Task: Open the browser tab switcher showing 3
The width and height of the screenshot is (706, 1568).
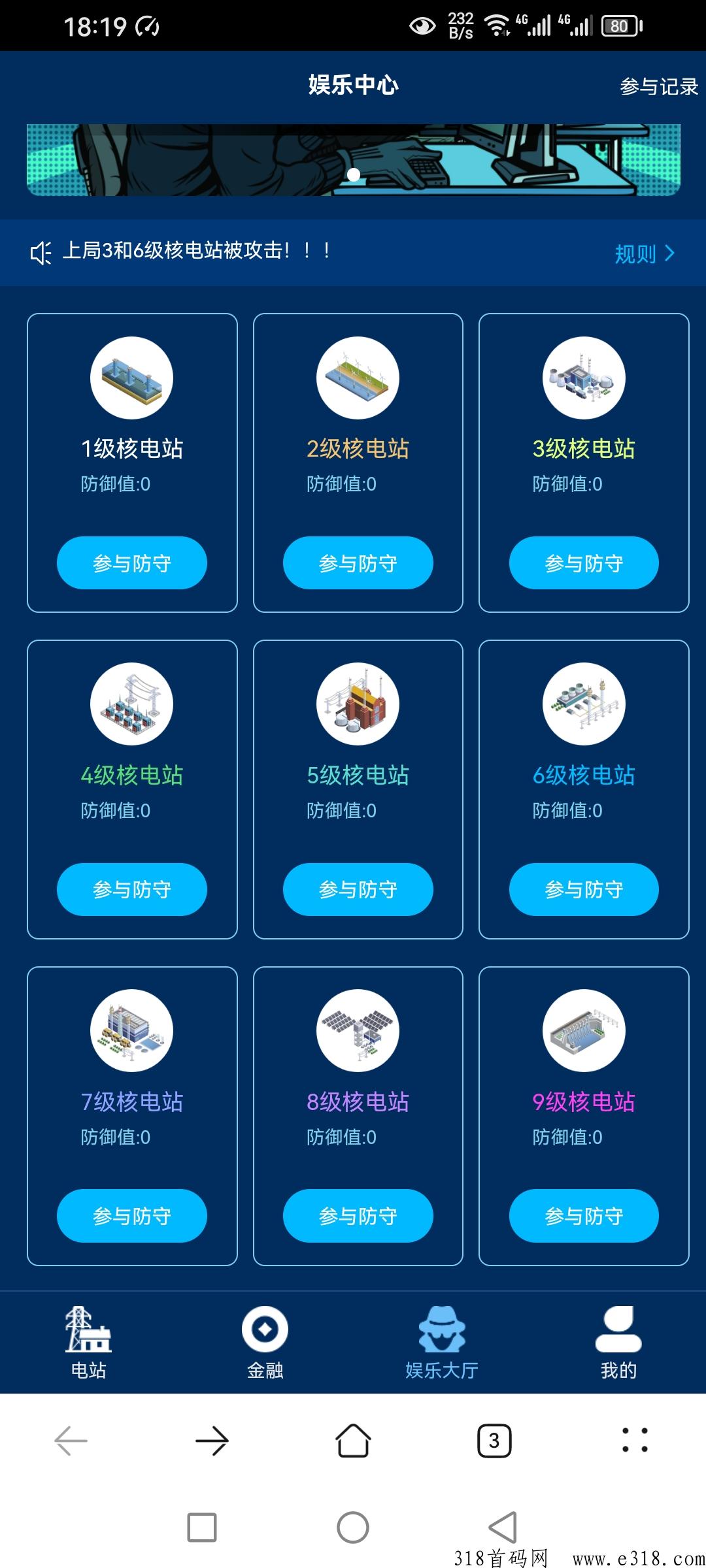Action: click(494, 1441)
